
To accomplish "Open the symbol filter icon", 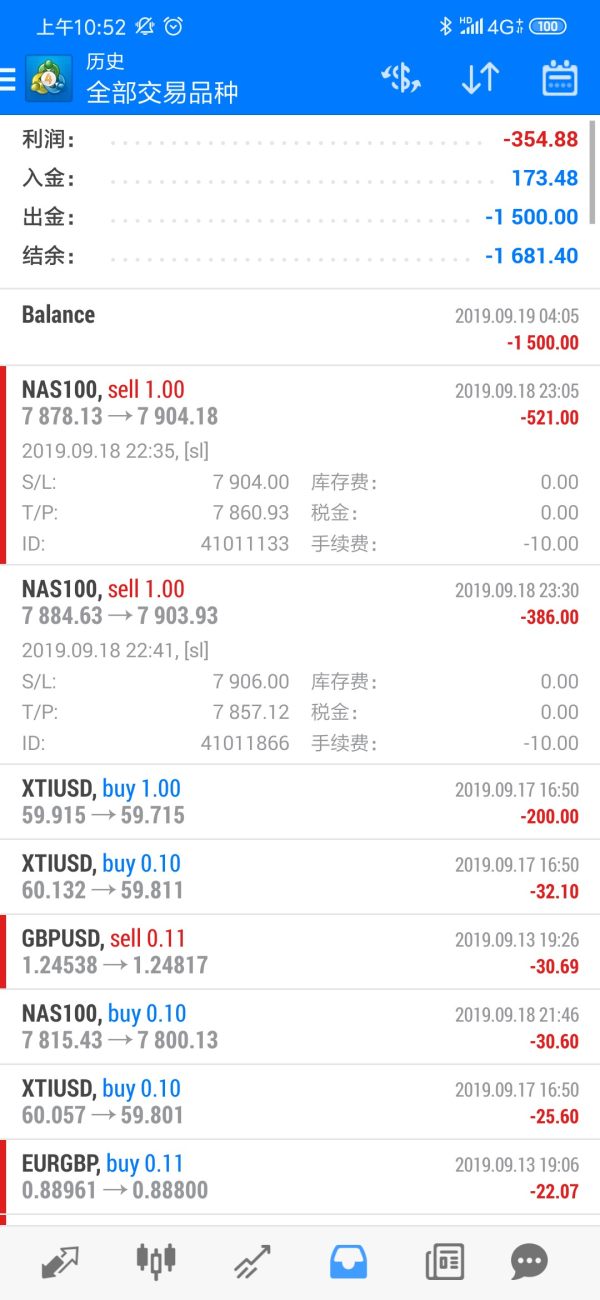I will 401,79.
